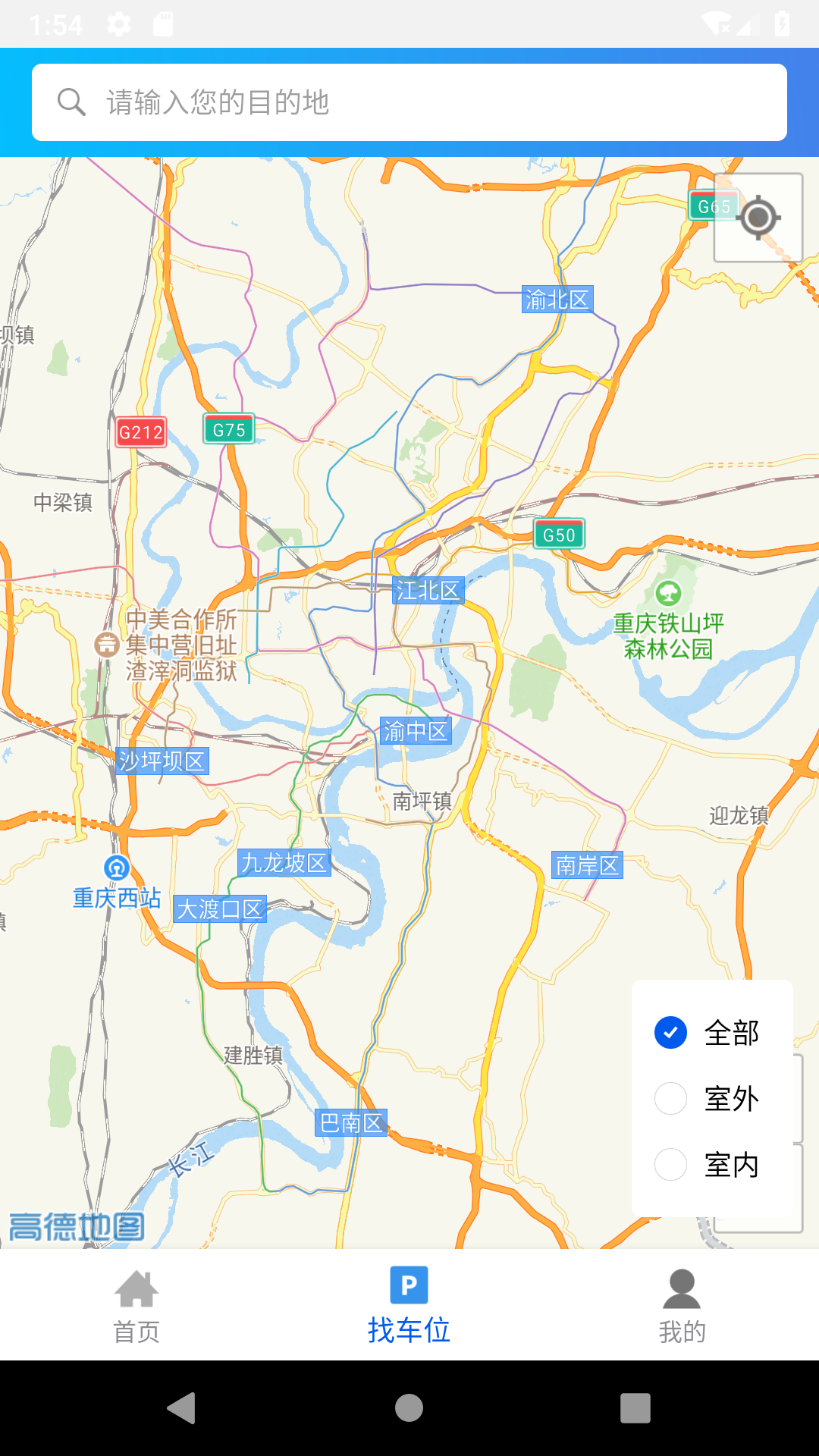Go to the 我的 tab
Image resolution: width=819 pixels, height=1456 pixels.
pos(682,1306)
